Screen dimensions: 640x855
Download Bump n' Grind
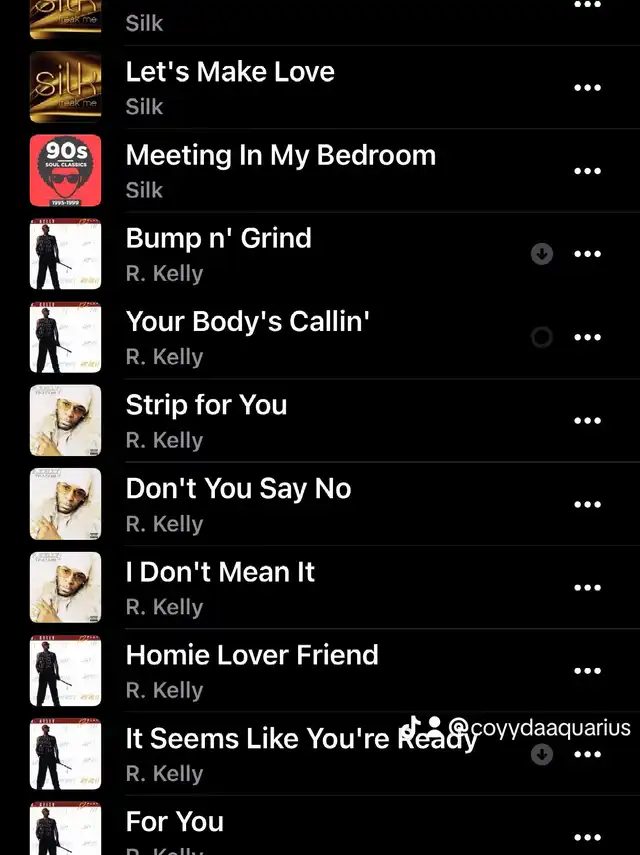pos(541,254)
